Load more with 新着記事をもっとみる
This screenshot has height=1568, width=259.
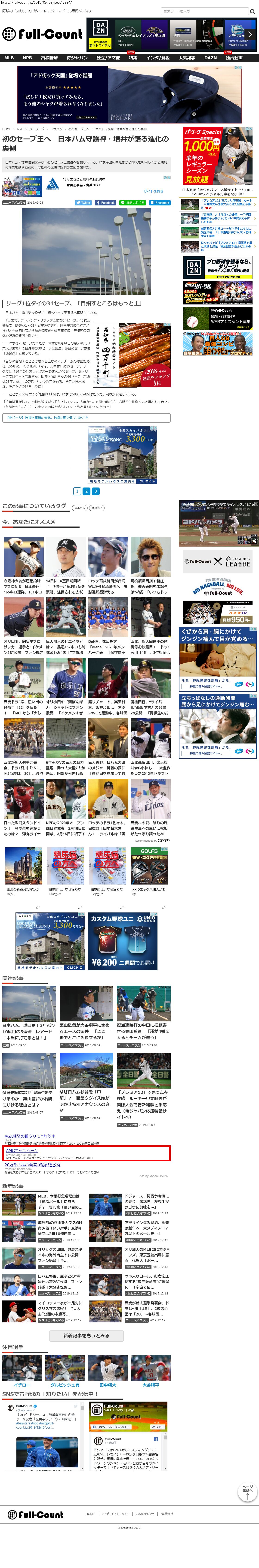86,1336
